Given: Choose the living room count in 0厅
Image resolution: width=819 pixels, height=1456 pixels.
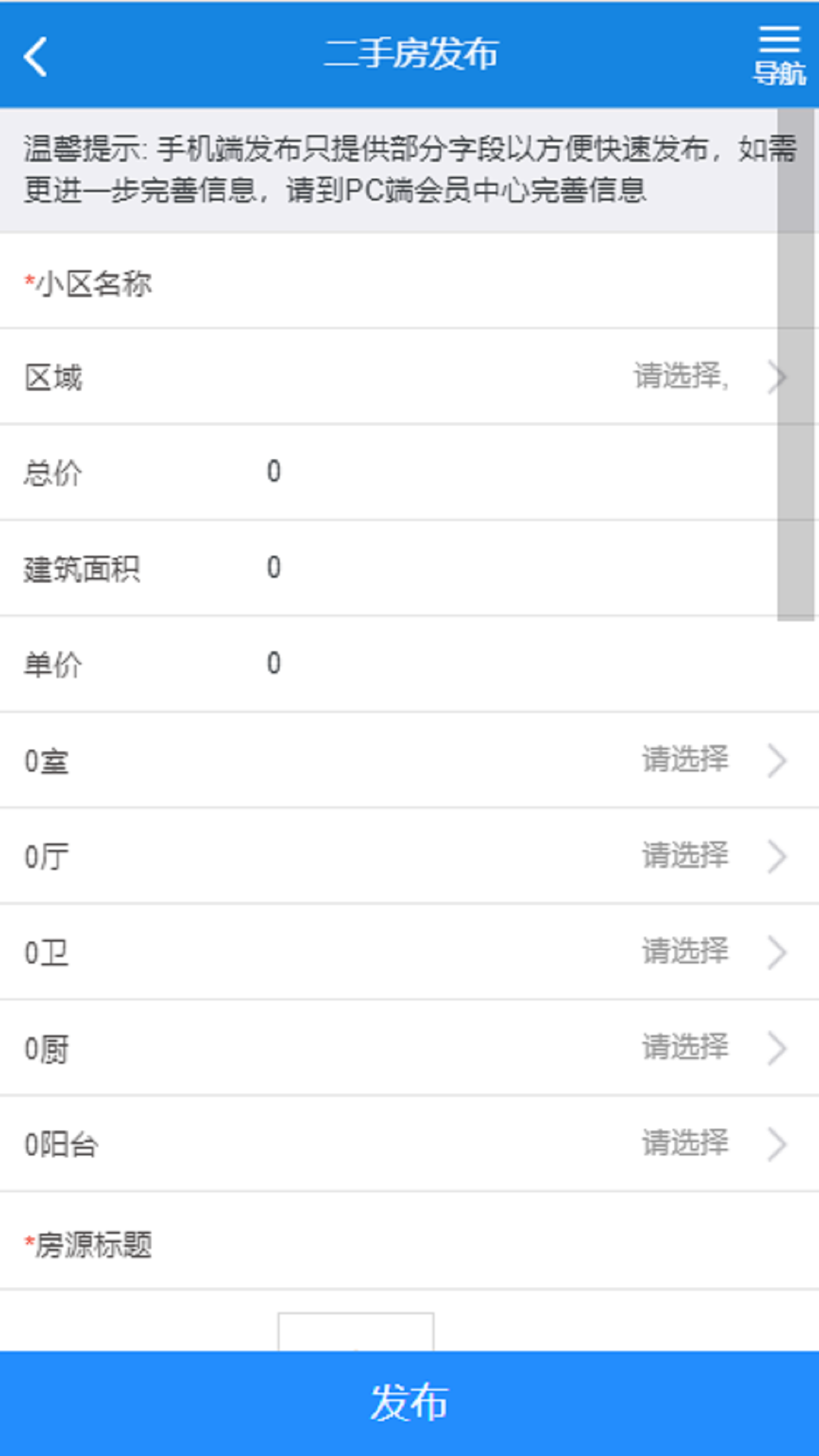Looking at the screenshot, I should pos(409,856).
